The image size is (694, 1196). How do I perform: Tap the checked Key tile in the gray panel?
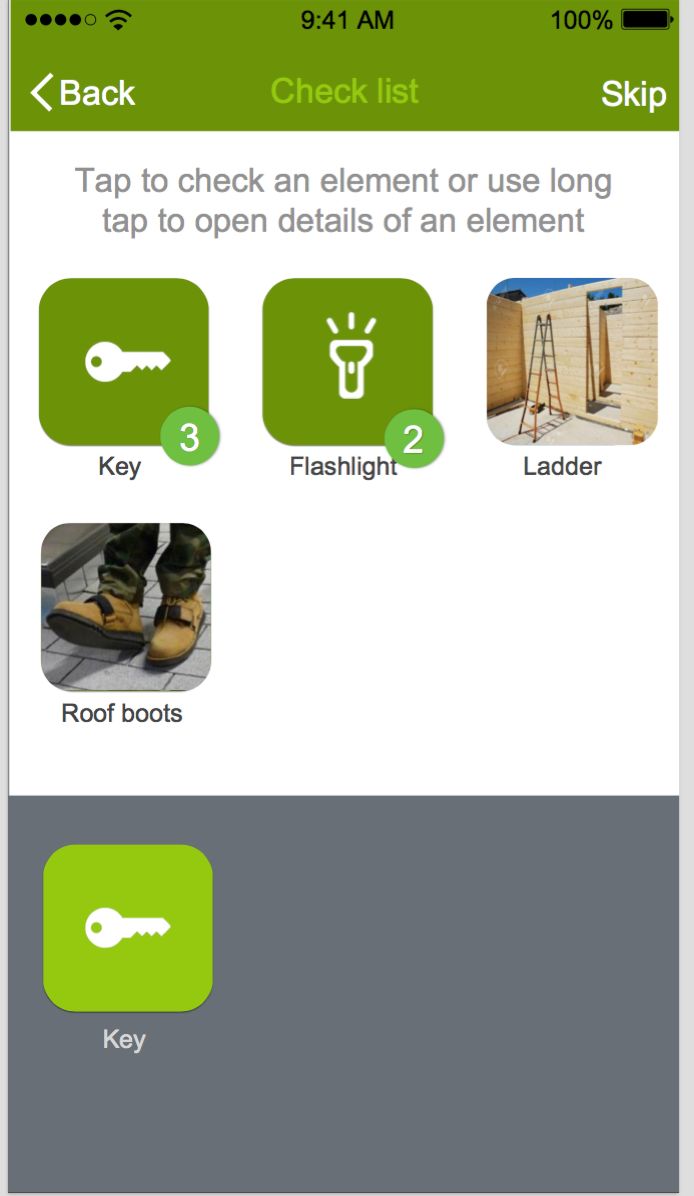(127, 927)
